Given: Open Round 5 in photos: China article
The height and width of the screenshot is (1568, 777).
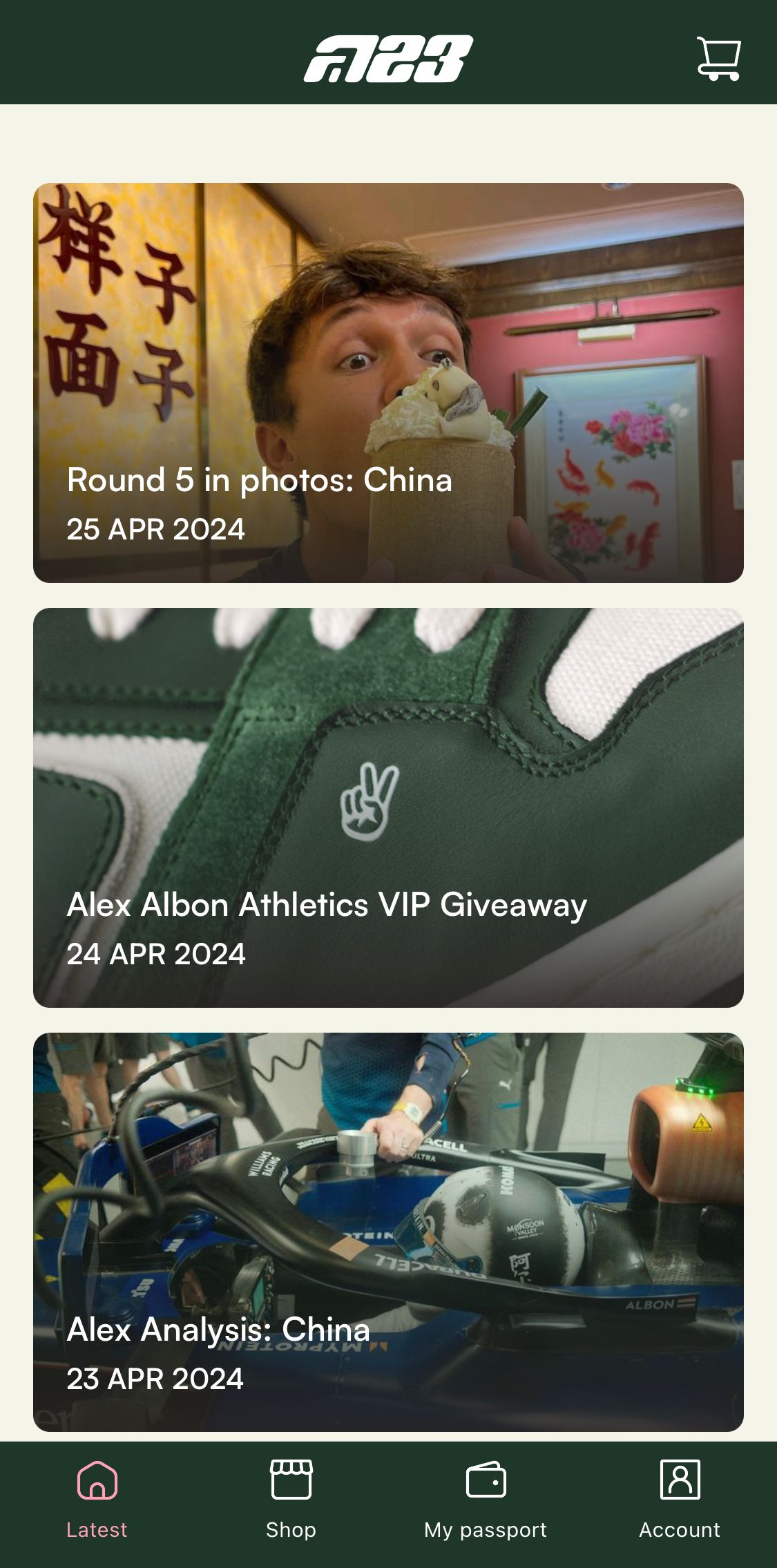Looking at the screenshot, I should [388, 383].
